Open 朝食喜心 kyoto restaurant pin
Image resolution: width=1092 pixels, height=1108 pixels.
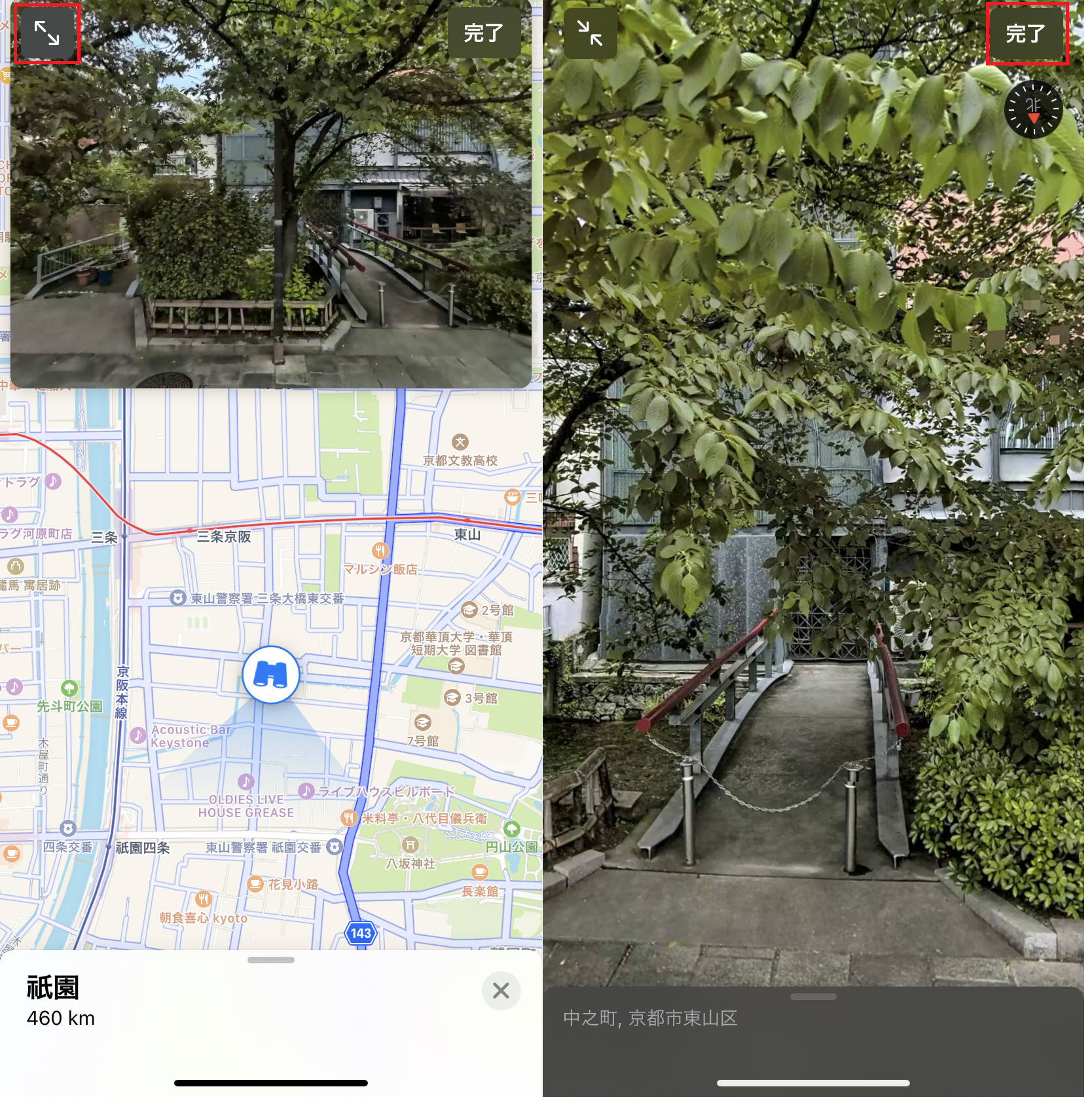[x=204, y=900]
